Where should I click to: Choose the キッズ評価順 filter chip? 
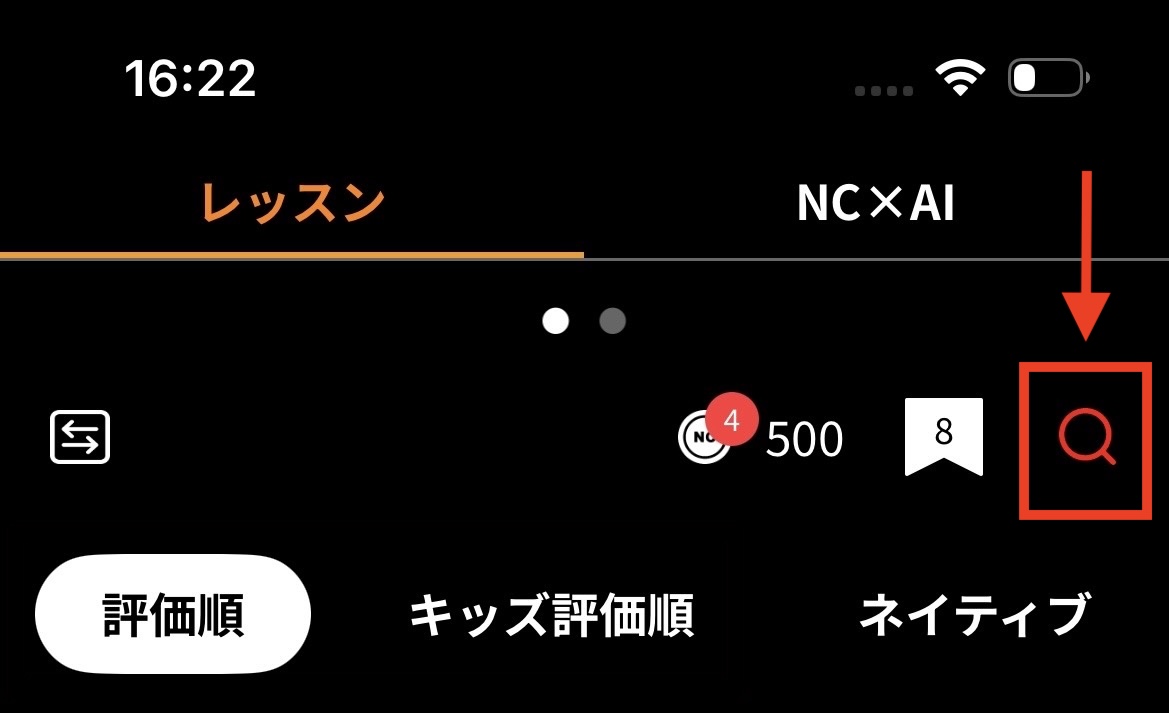point(551,615)
